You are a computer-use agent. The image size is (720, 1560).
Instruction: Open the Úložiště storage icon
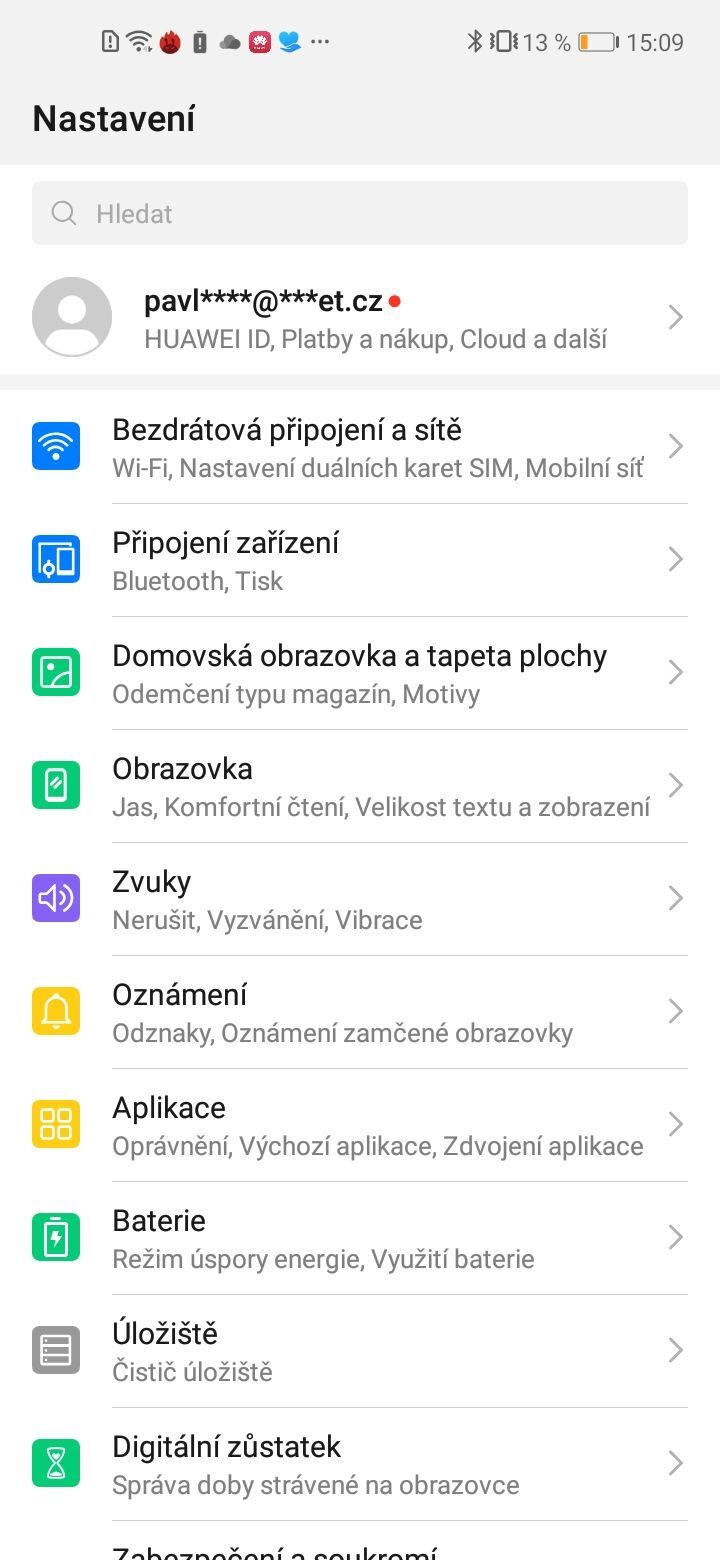coord(56,1350)
